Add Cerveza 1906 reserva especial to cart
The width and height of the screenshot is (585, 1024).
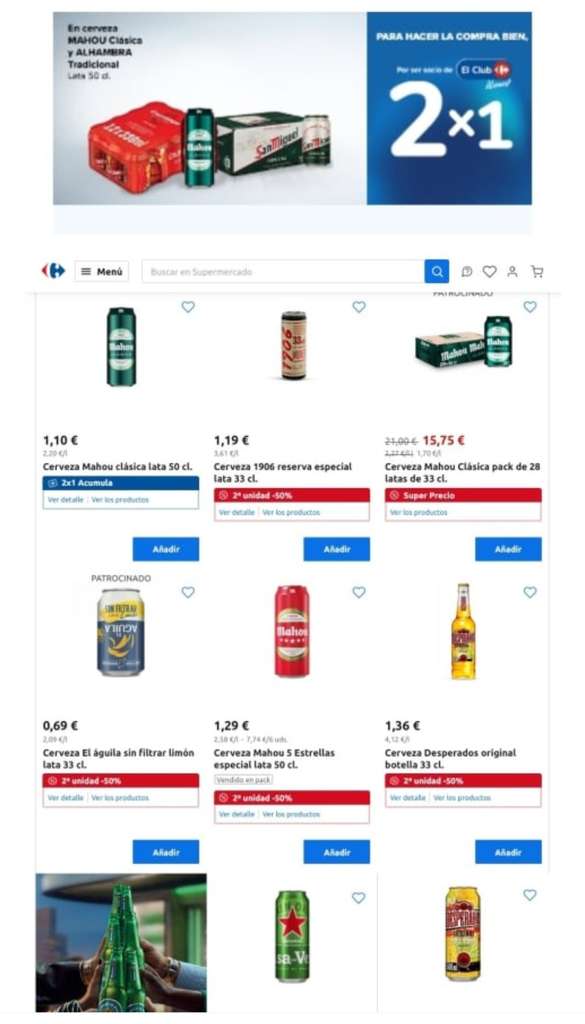337,549
